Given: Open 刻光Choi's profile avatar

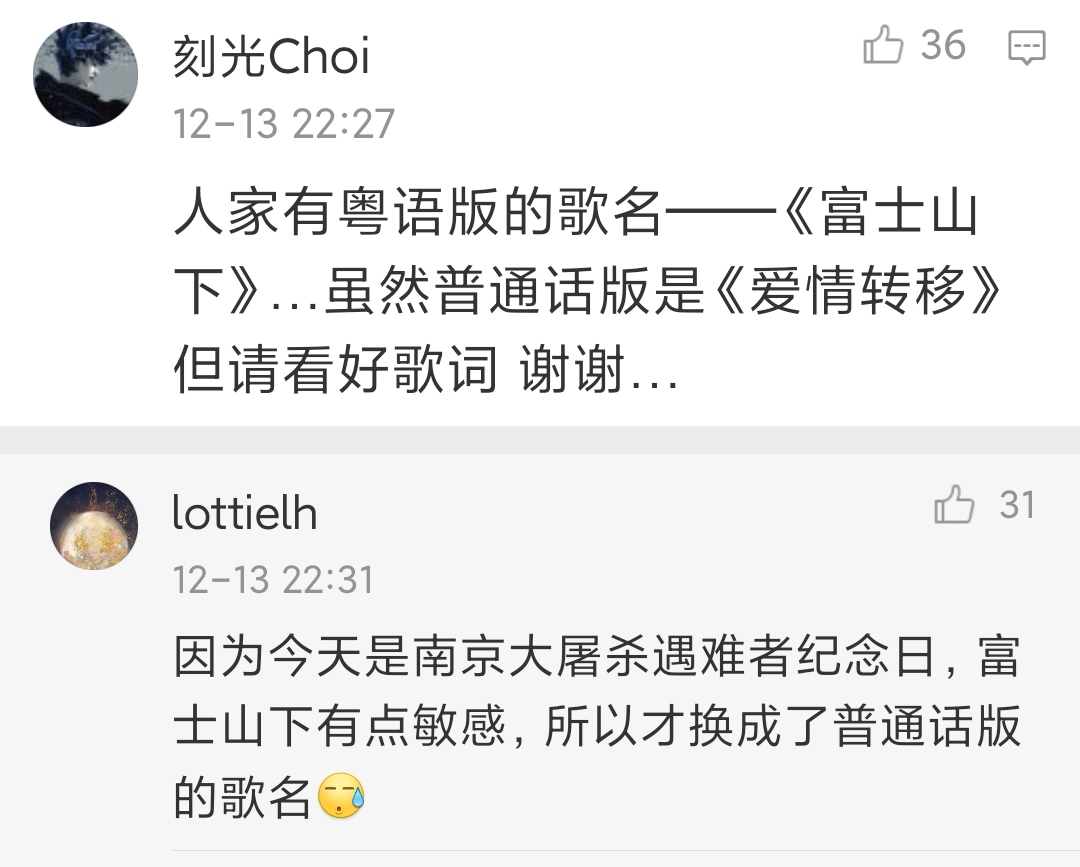Looking at the screenshot, I should pyautogui.click(x=85, y=74).
